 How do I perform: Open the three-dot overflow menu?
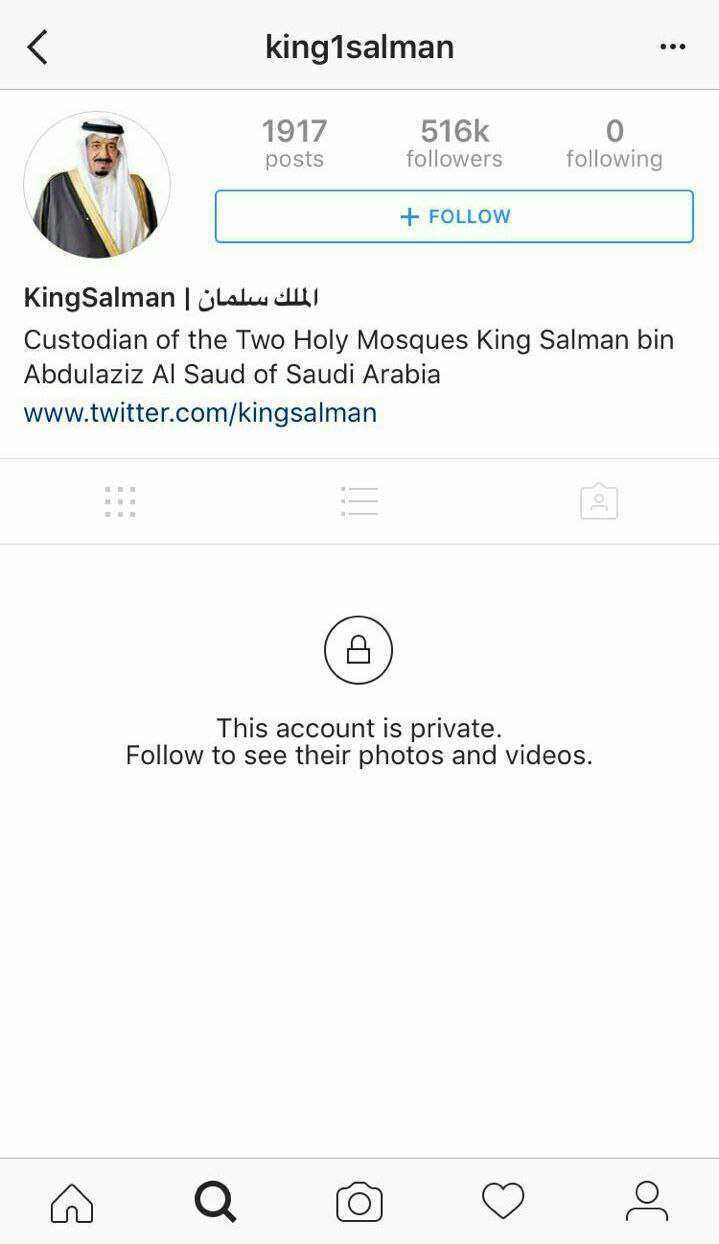(673, 47)
